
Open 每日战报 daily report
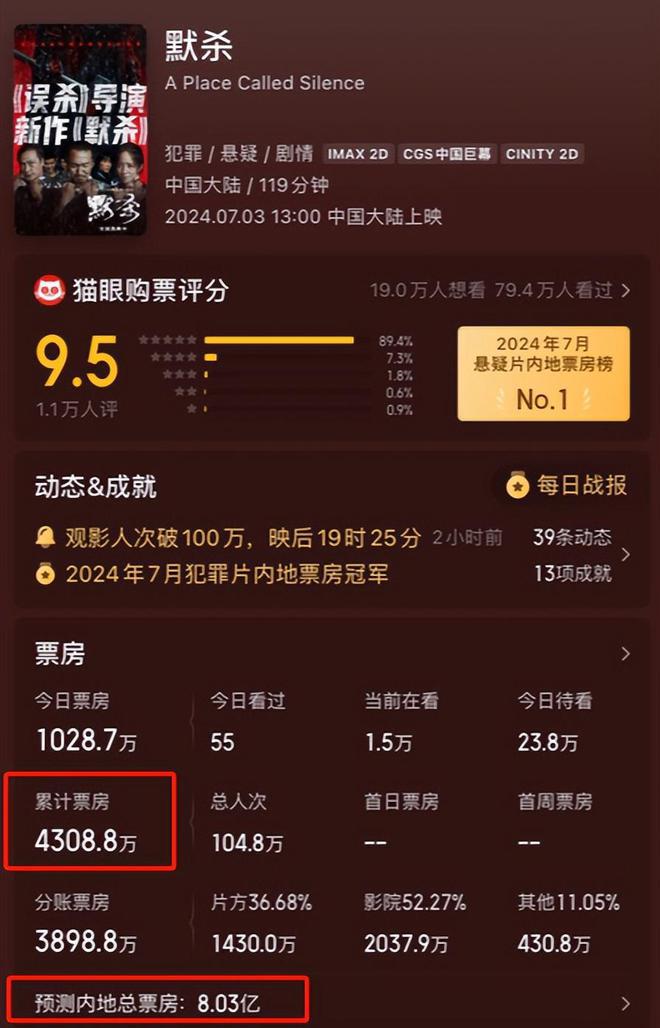click(x=568, y=485)
